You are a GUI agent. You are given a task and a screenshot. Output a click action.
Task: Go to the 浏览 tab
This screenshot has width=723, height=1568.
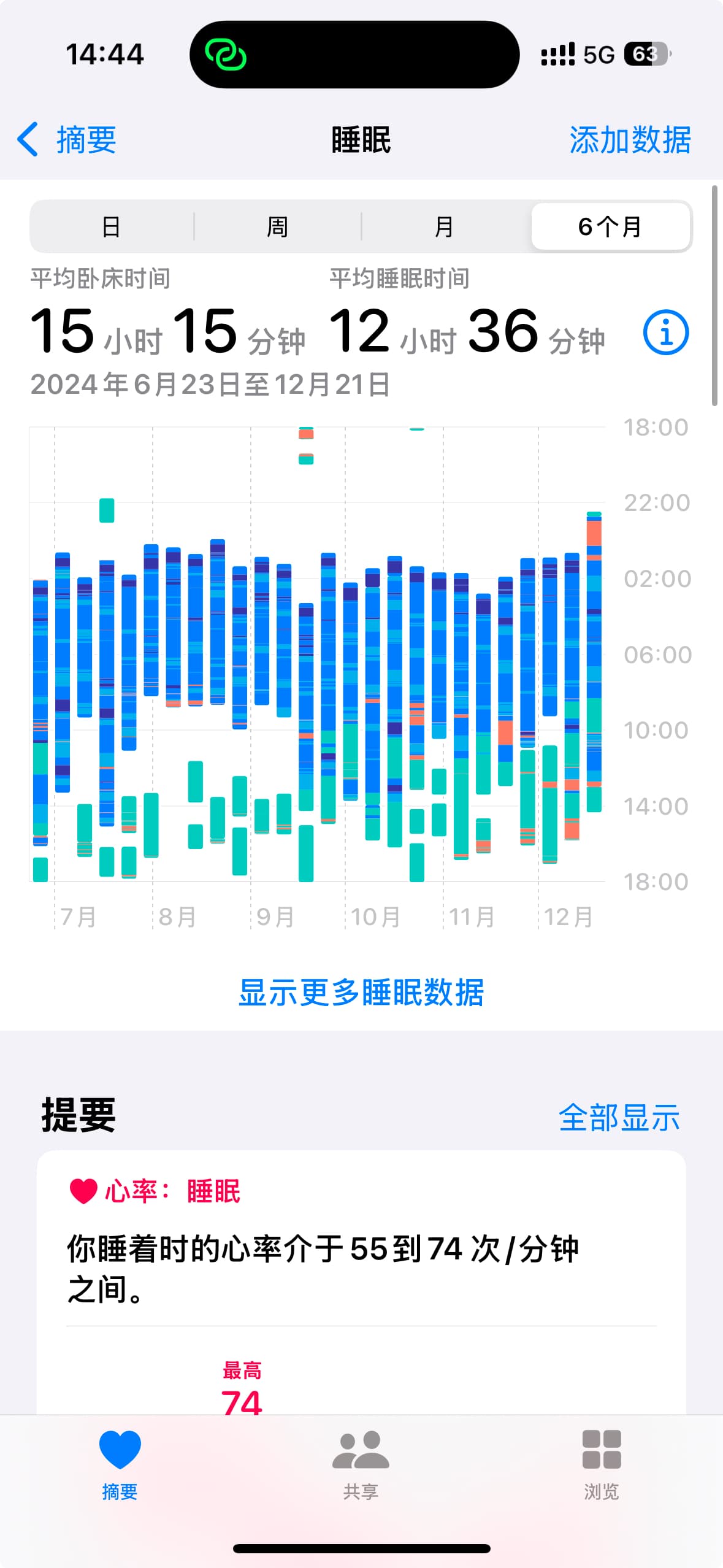pyautogui.click(x=602, y=1464)
